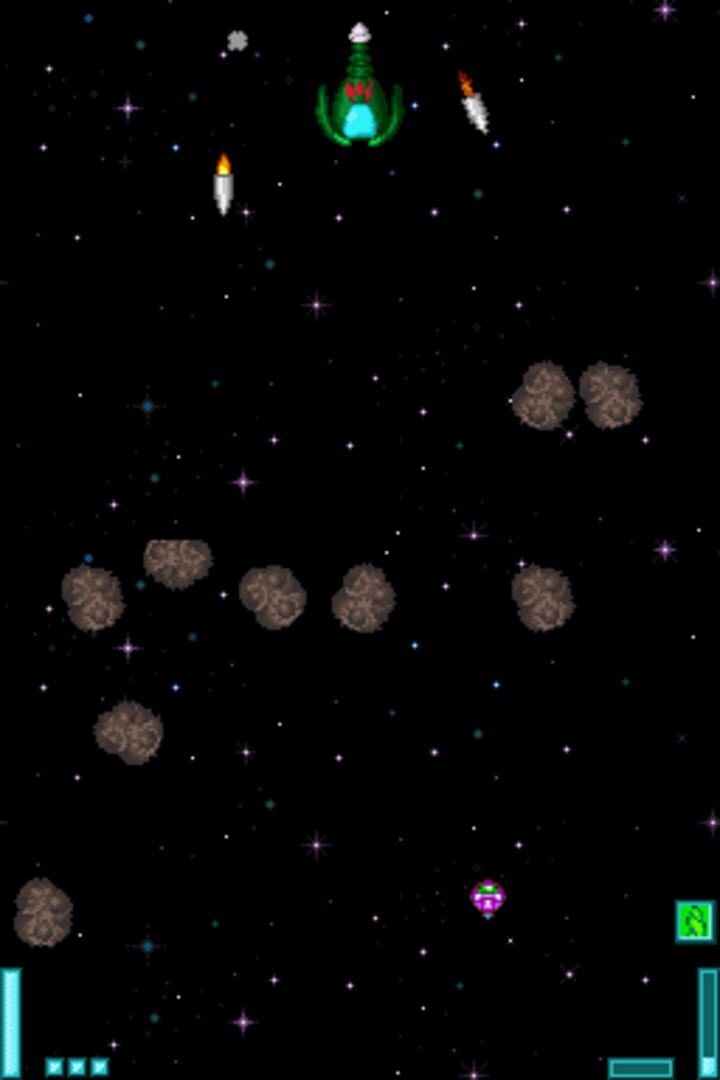Click the red cockpit of the player ship
Viewport: 720px width, 1080px height.
coord(358,90)
